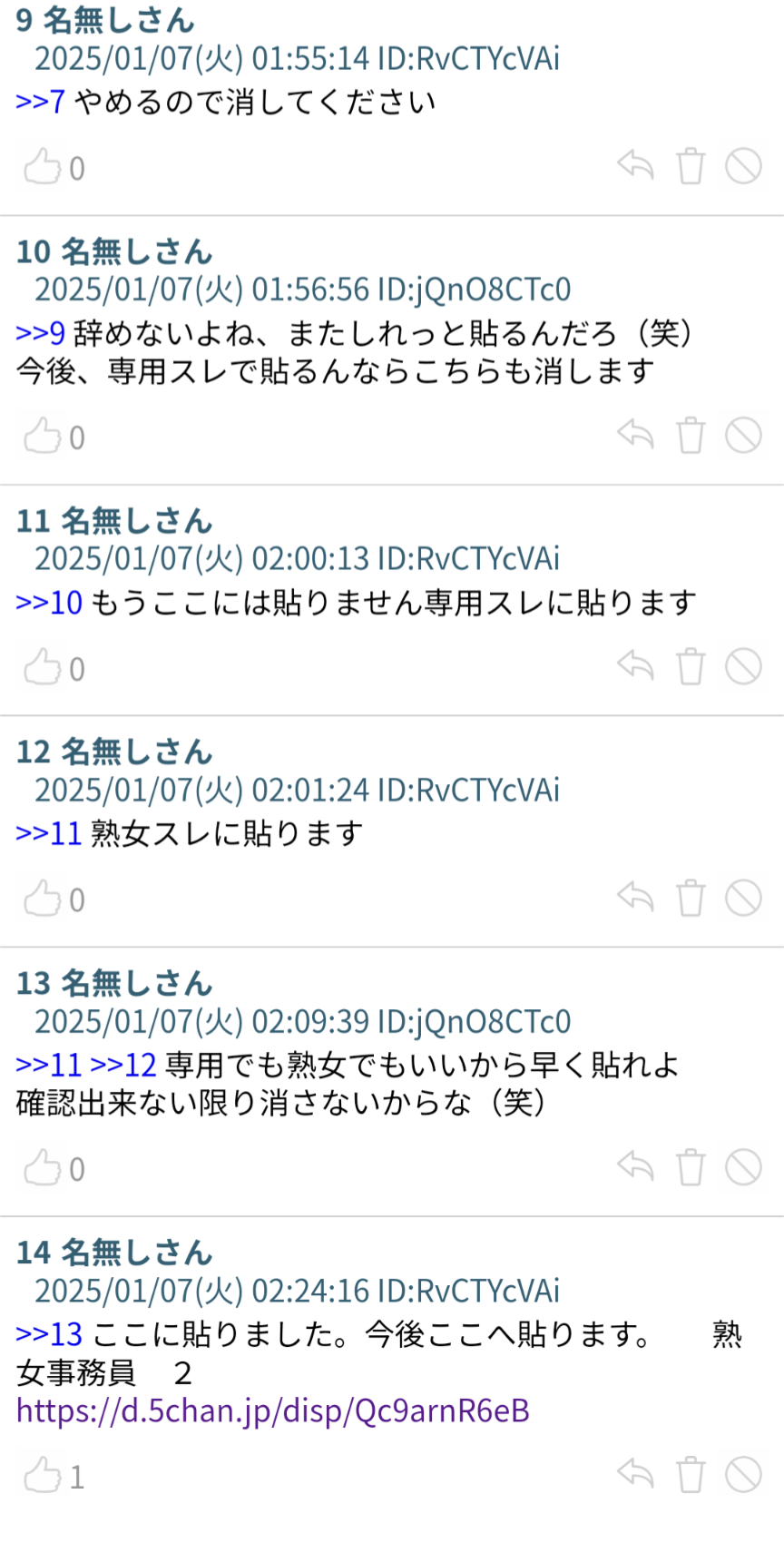Click the reply arrow icon for post 14
Screen dimensions: 784x1543
635,1471
